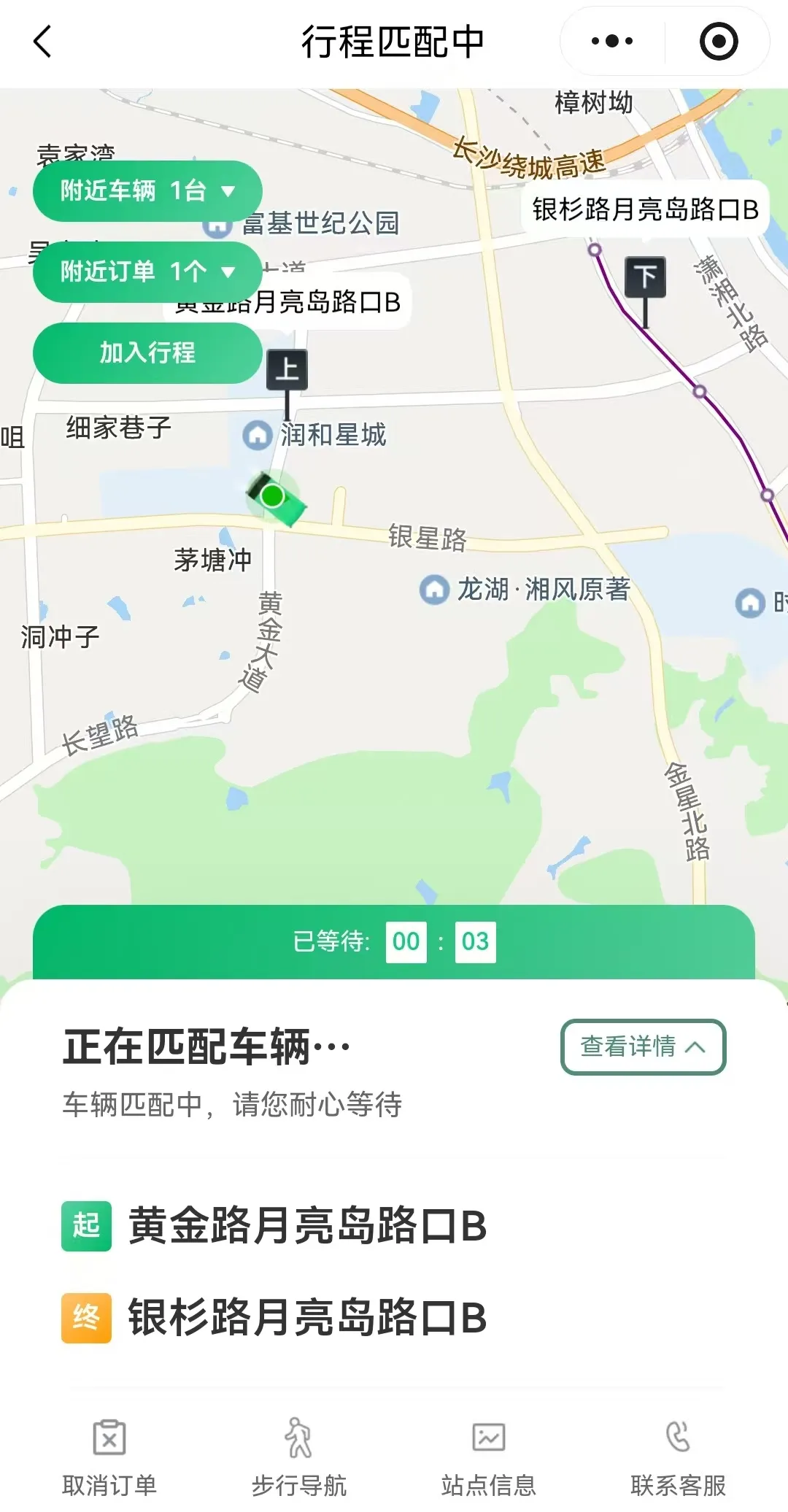Tap the waiting timer seconds box
Viewport: 788px width, 1512px height.
coord(476,942)
